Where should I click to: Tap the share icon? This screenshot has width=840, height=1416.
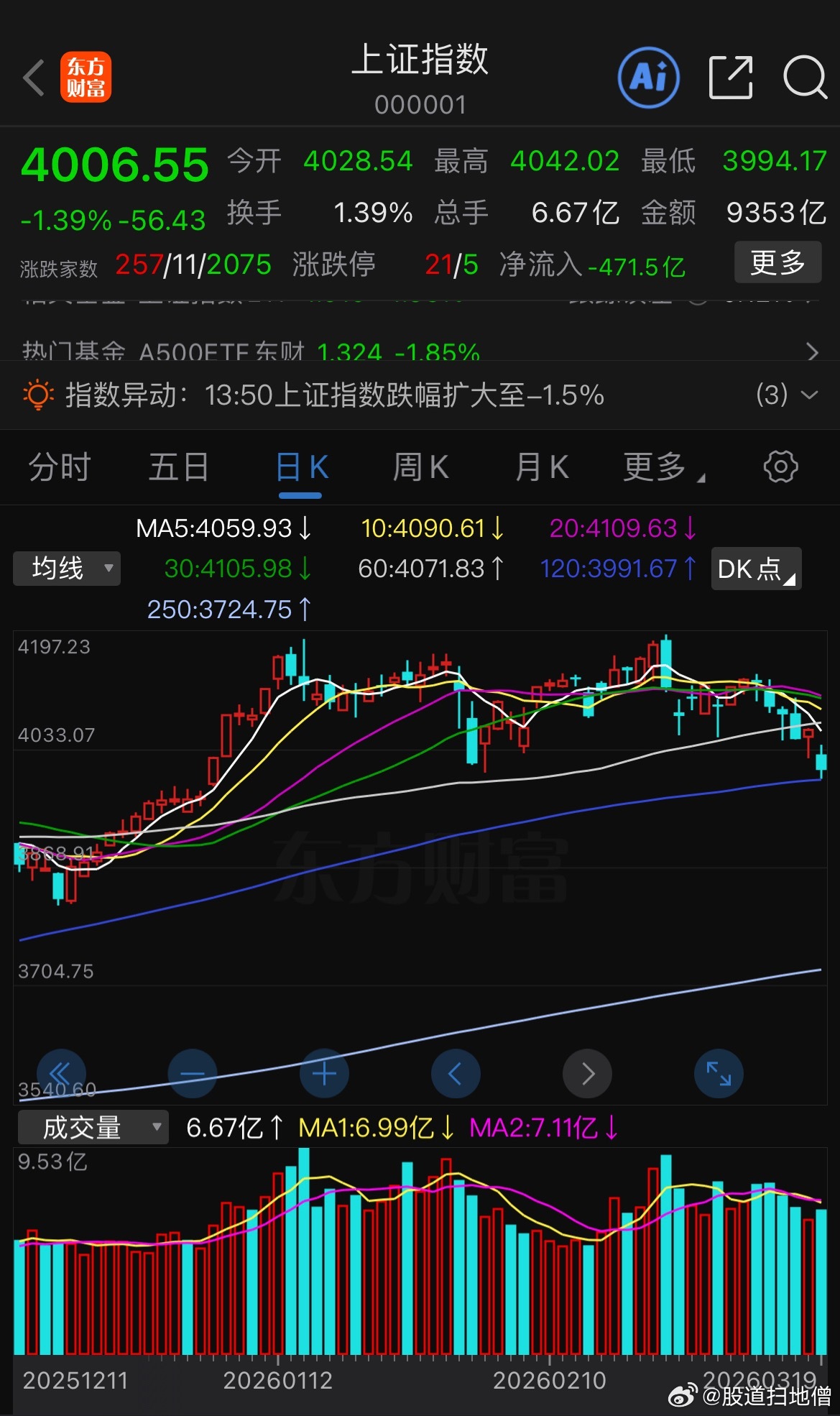point(730,77)
